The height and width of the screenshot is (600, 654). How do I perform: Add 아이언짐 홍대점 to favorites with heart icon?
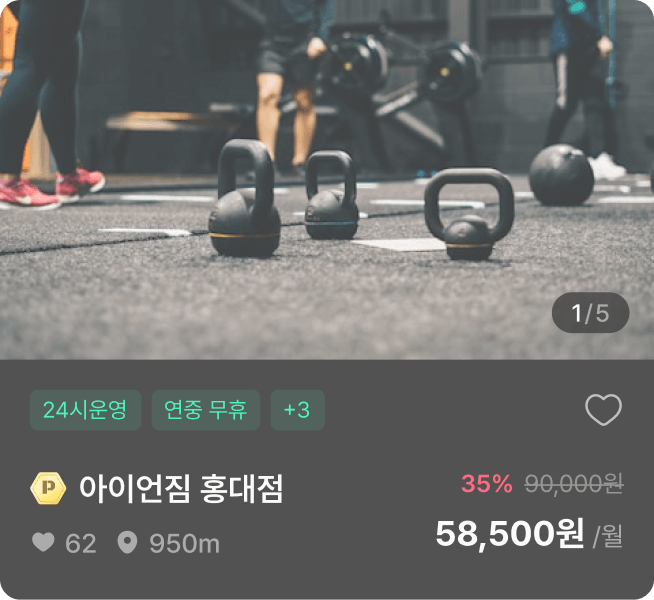(x=603, y=410)
